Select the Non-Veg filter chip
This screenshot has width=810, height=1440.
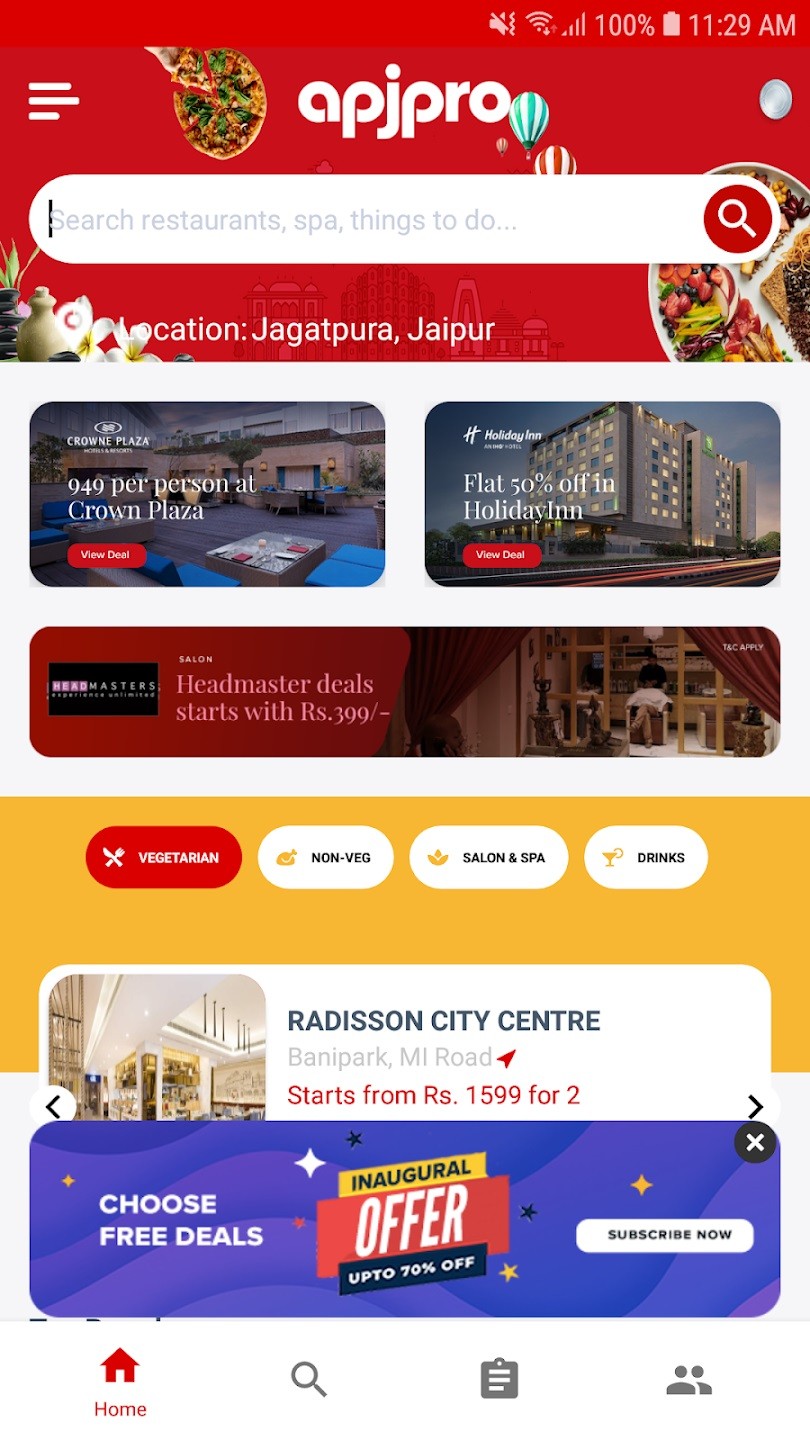[x=325, y=857]
